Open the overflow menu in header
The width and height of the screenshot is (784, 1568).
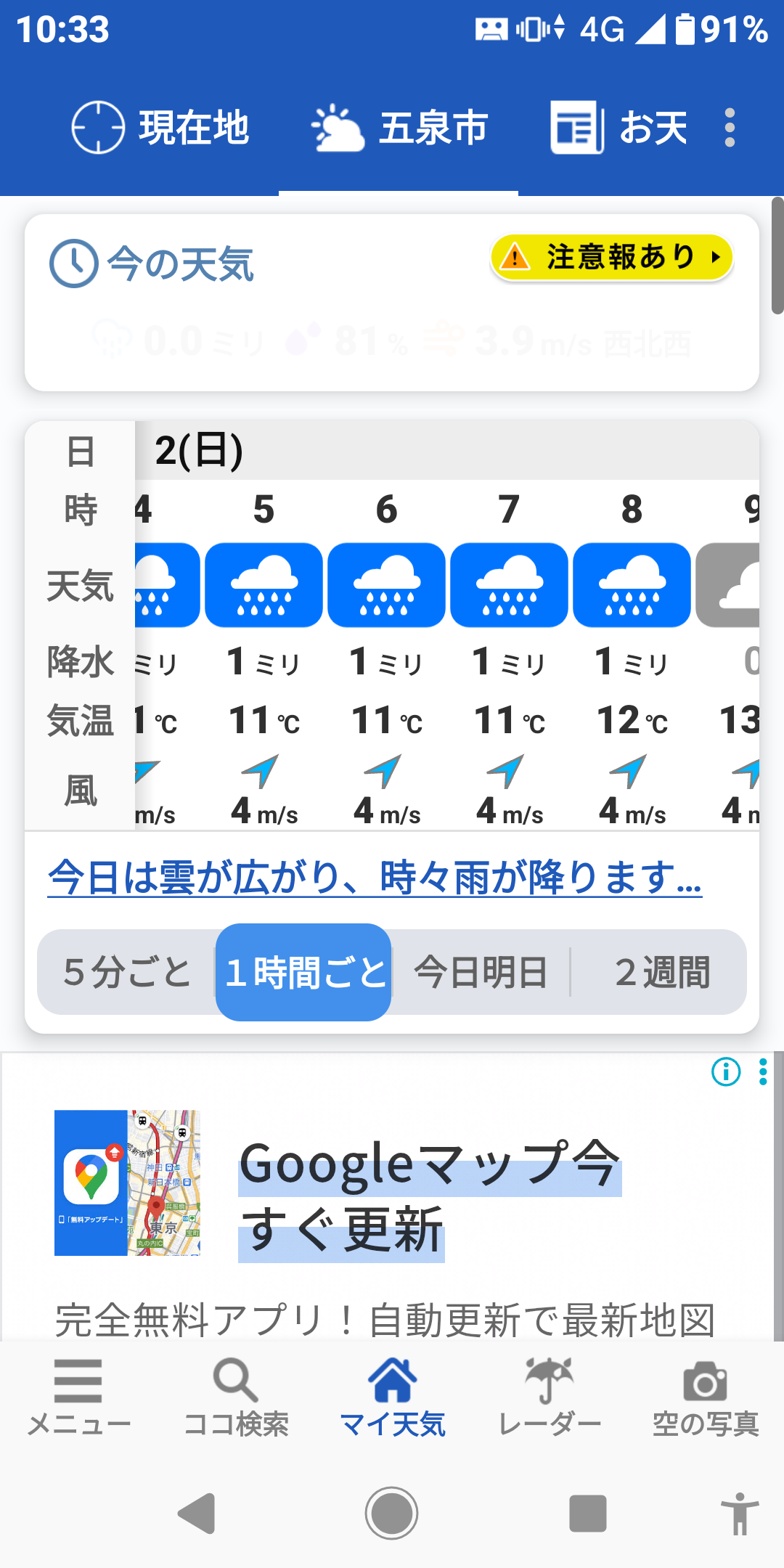(x=730, y=128)
